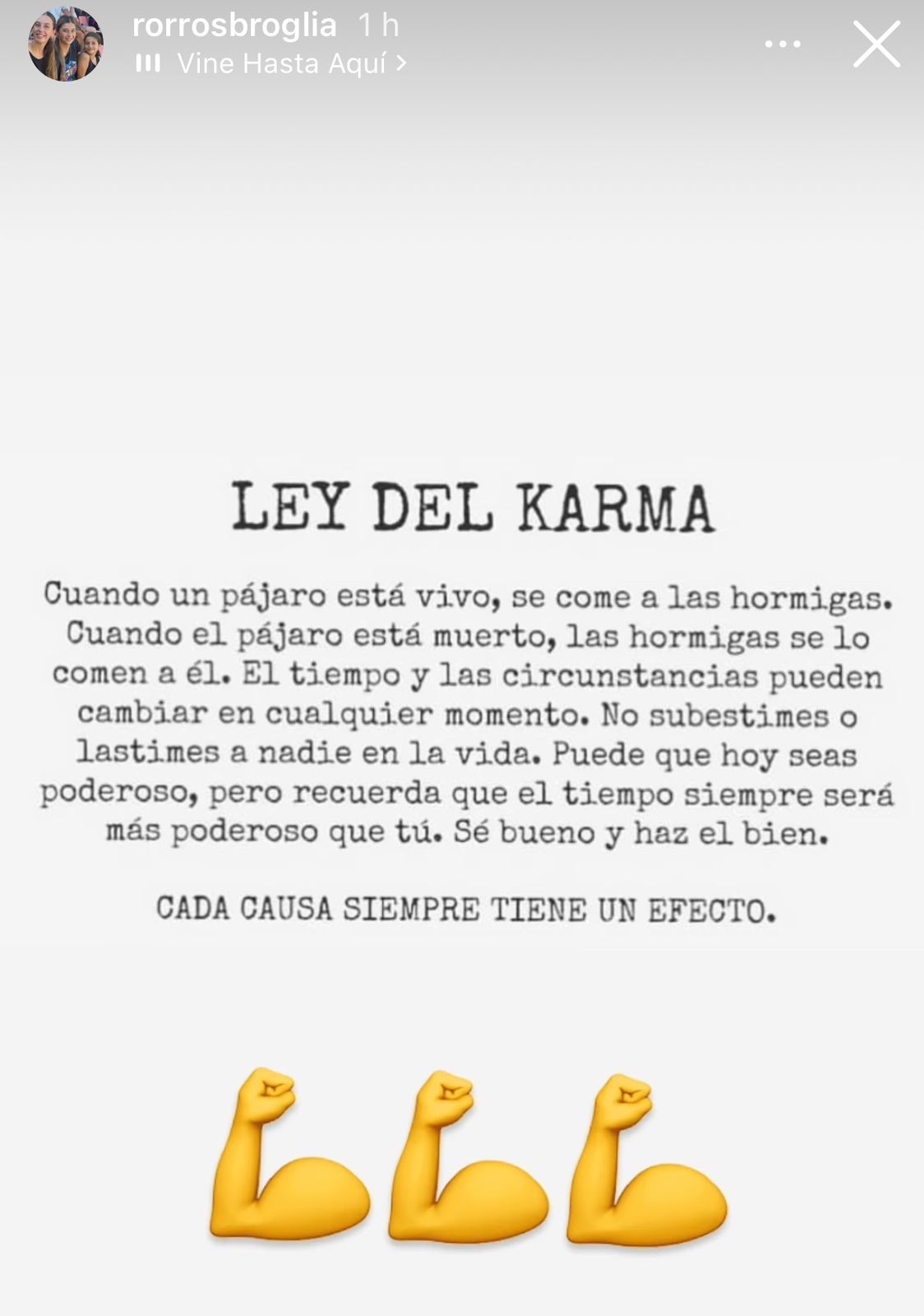924x1316 pixels.
Task: Open the rorrosbroglia username profile
Action: (x=234, y=25)
